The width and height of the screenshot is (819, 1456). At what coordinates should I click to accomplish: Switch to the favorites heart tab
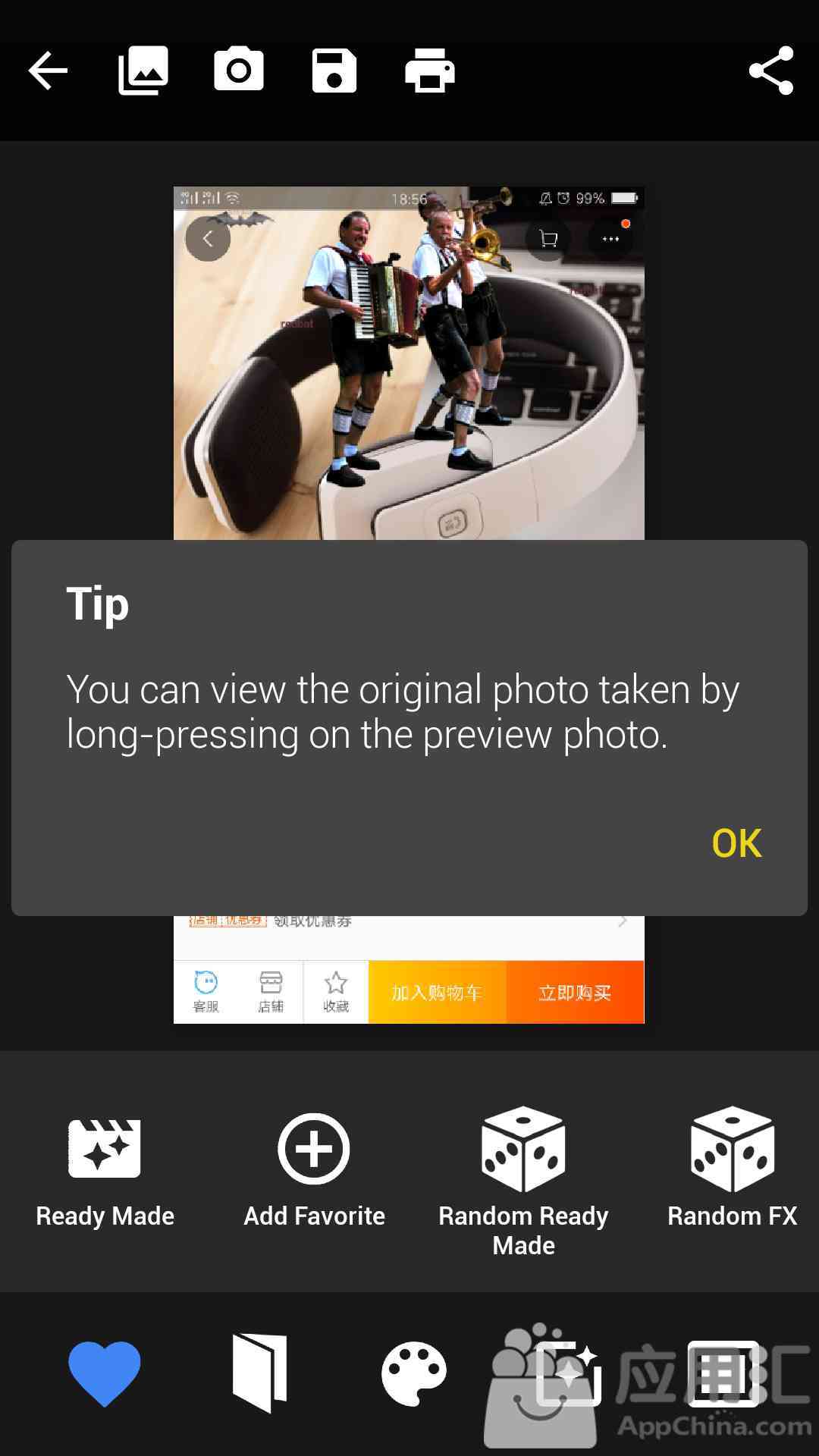pyautogui.click(x=105, y=1373)
